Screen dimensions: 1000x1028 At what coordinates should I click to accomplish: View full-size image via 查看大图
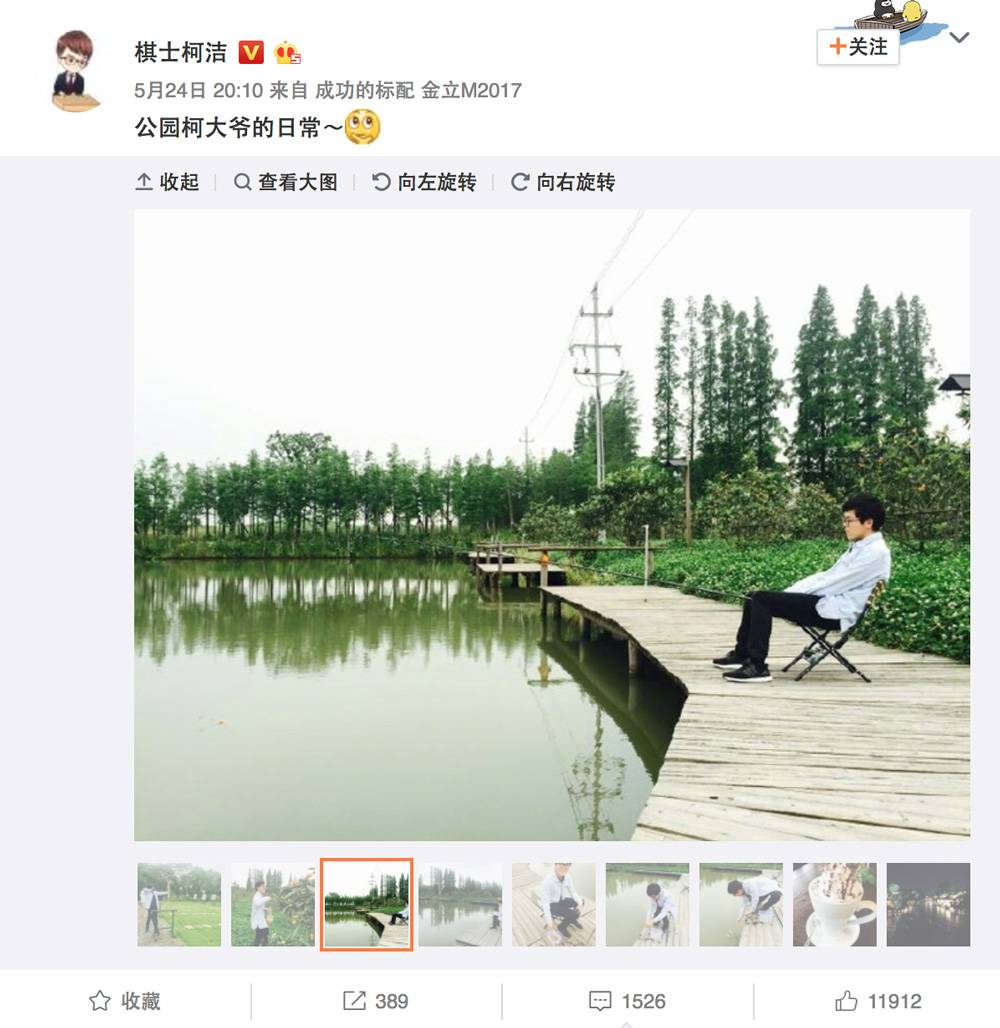coord(286,182)
